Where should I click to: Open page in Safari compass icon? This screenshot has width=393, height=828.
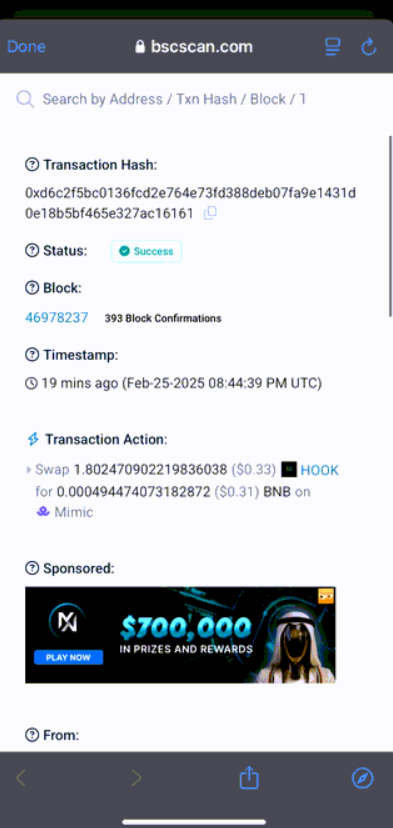[x=362, y=778]
